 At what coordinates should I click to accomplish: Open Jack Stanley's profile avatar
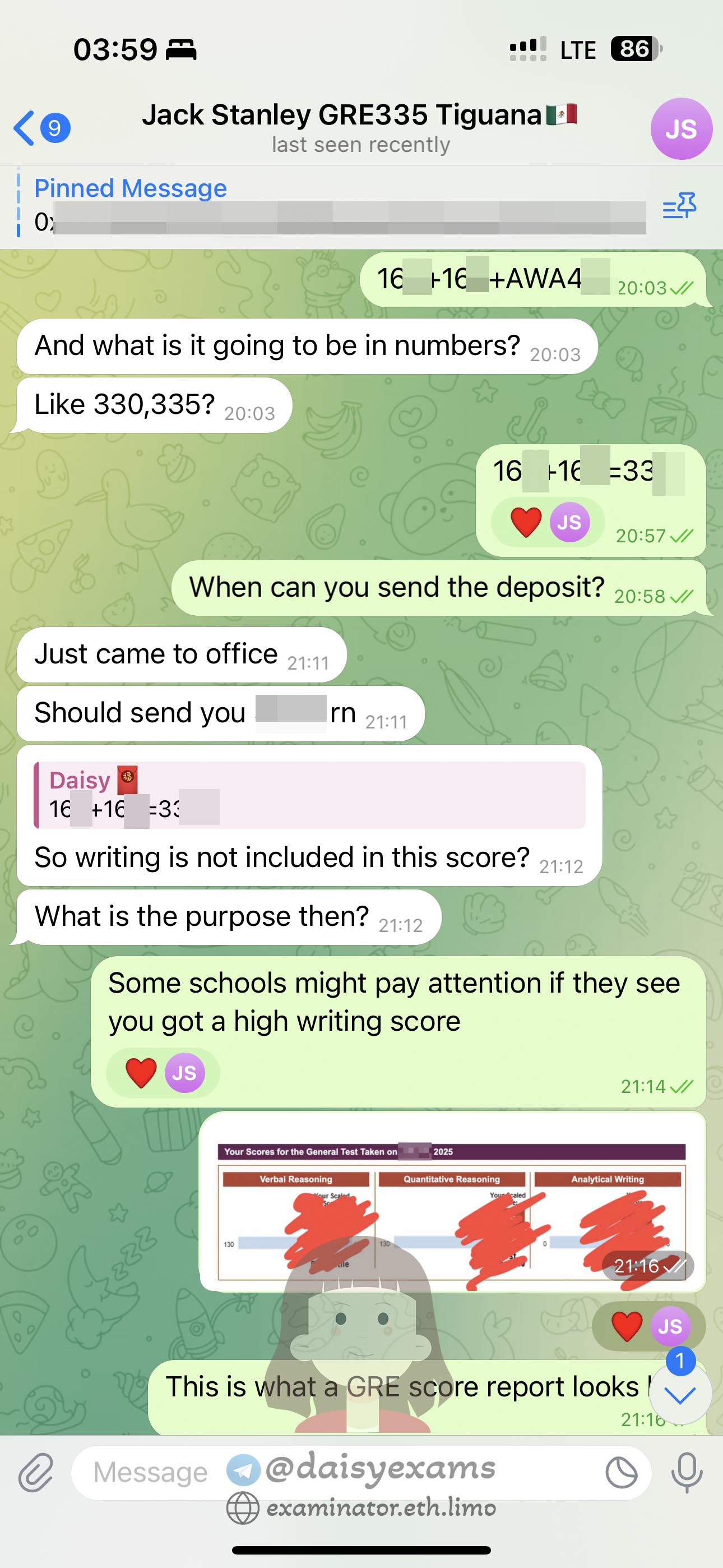pos(680,129)
